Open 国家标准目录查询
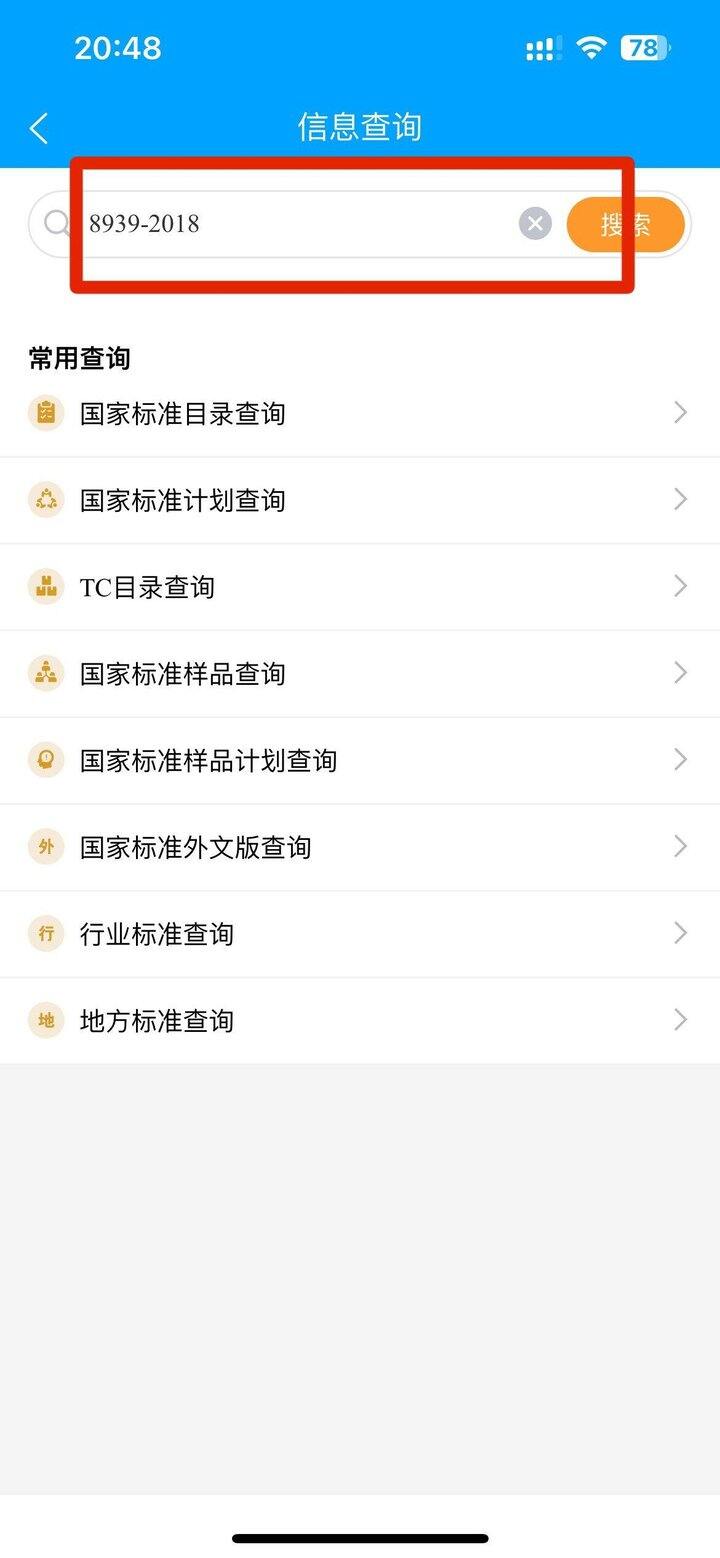 coord(360,414)
